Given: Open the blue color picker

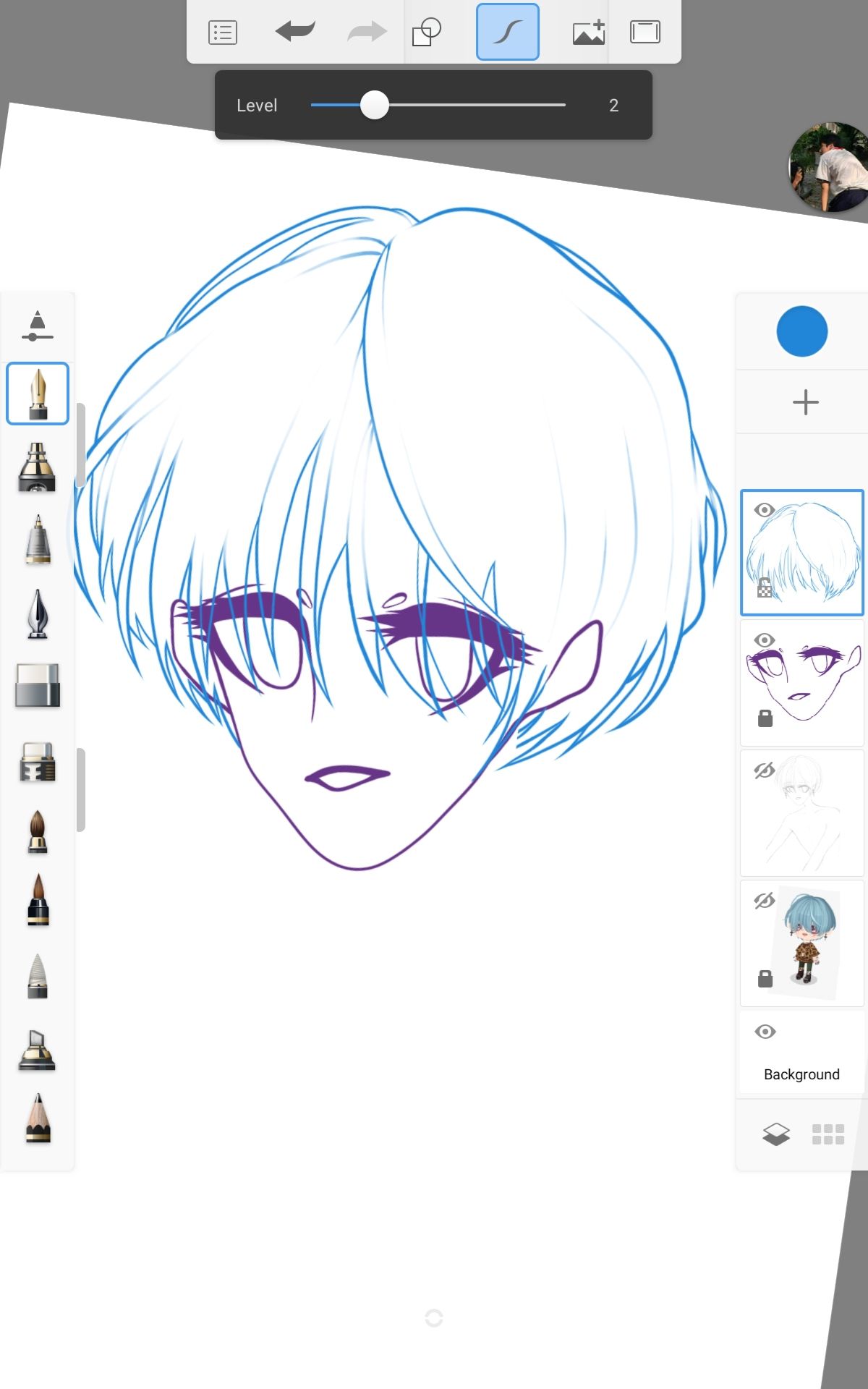Looking at the screenshot, I should (x=802, y=331).
